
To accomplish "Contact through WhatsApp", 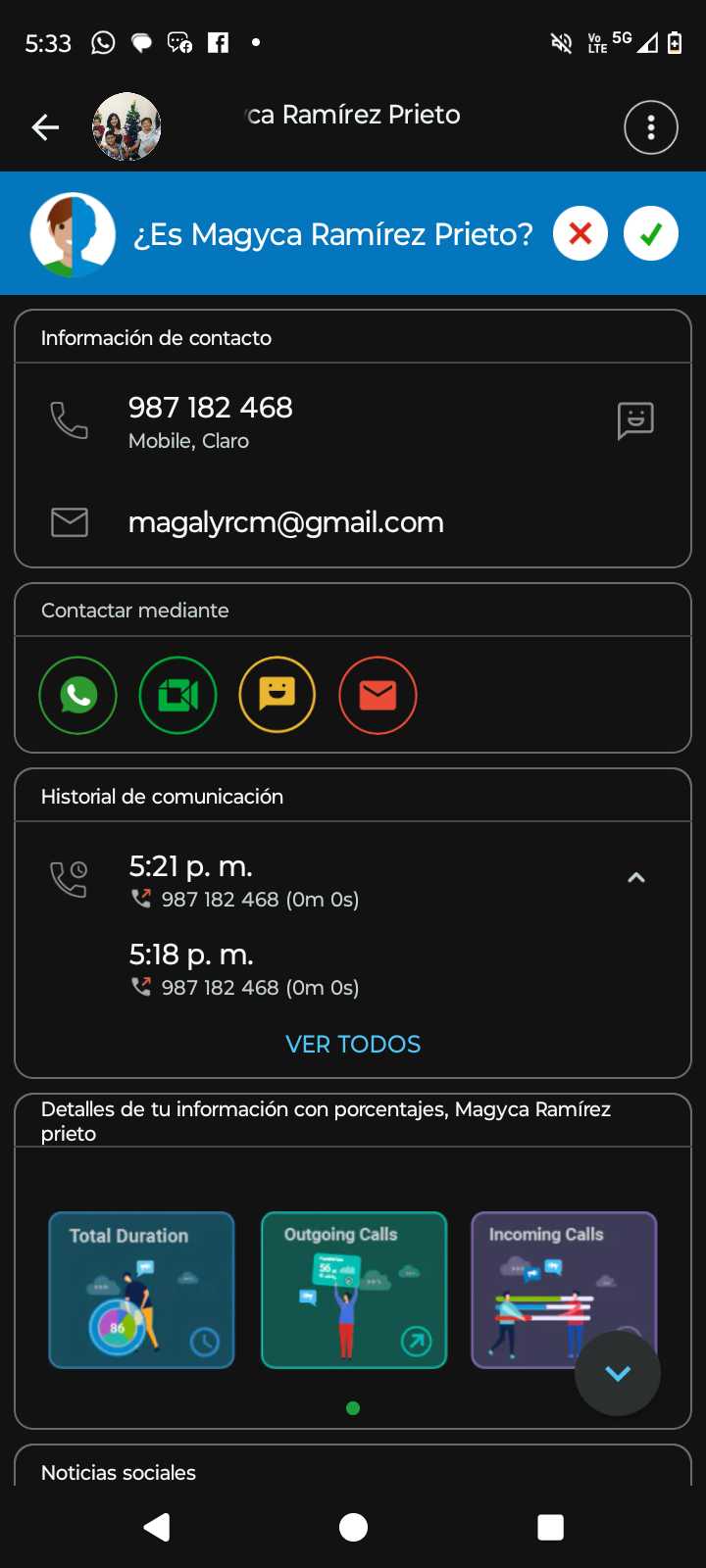I will 78,695.
